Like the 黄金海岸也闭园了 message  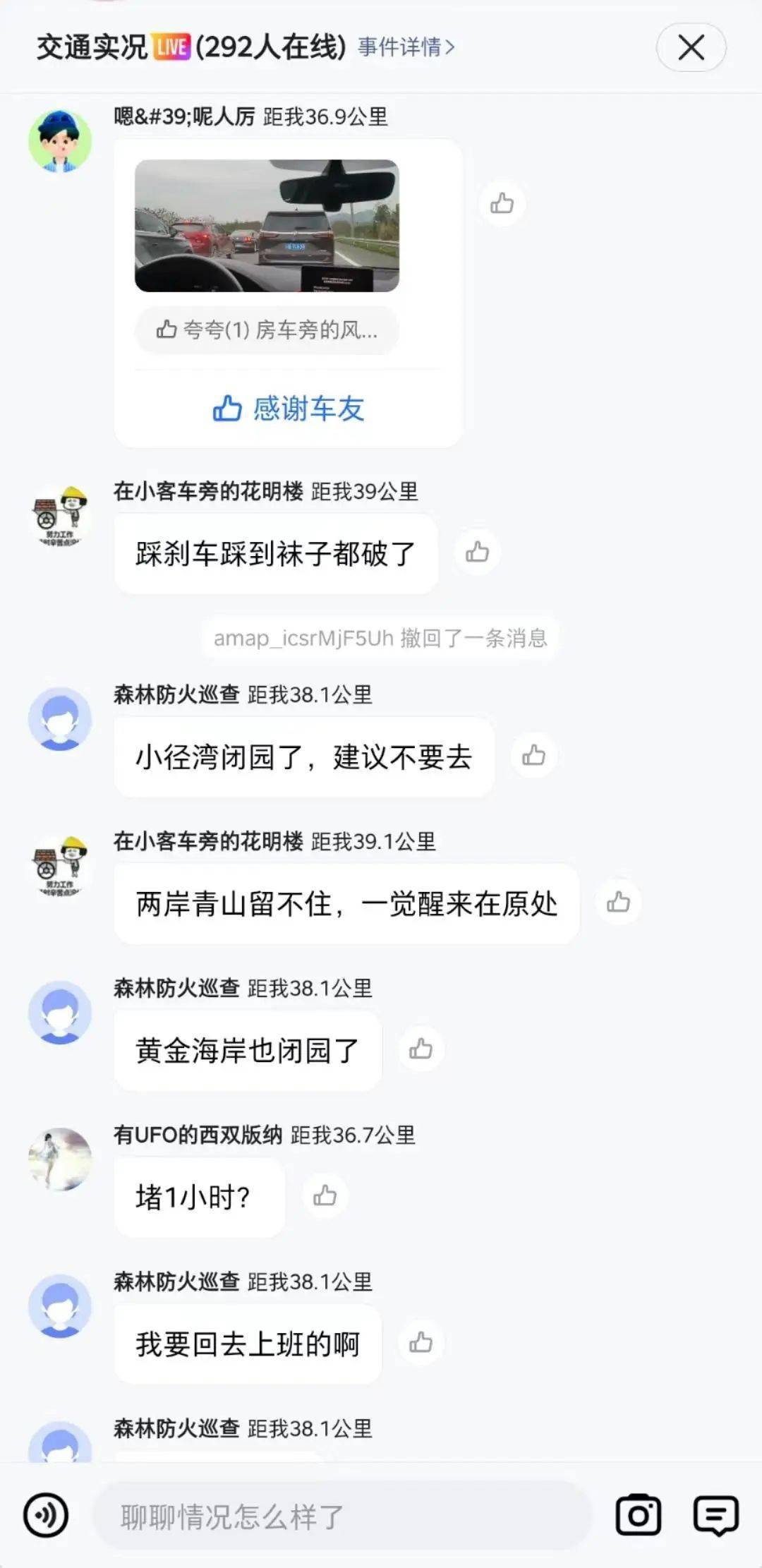[x=421, y=1049]
